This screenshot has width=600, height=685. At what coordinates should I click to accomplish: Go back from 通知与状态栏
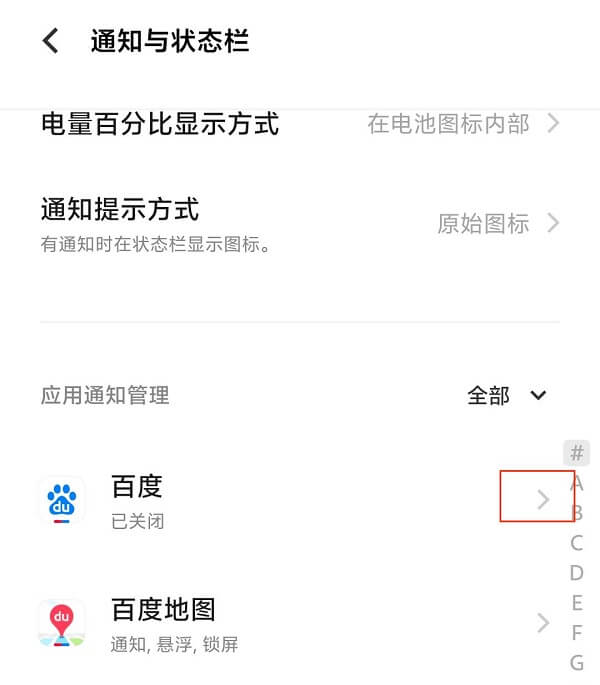pyautogui.click(x=51, y=41)
